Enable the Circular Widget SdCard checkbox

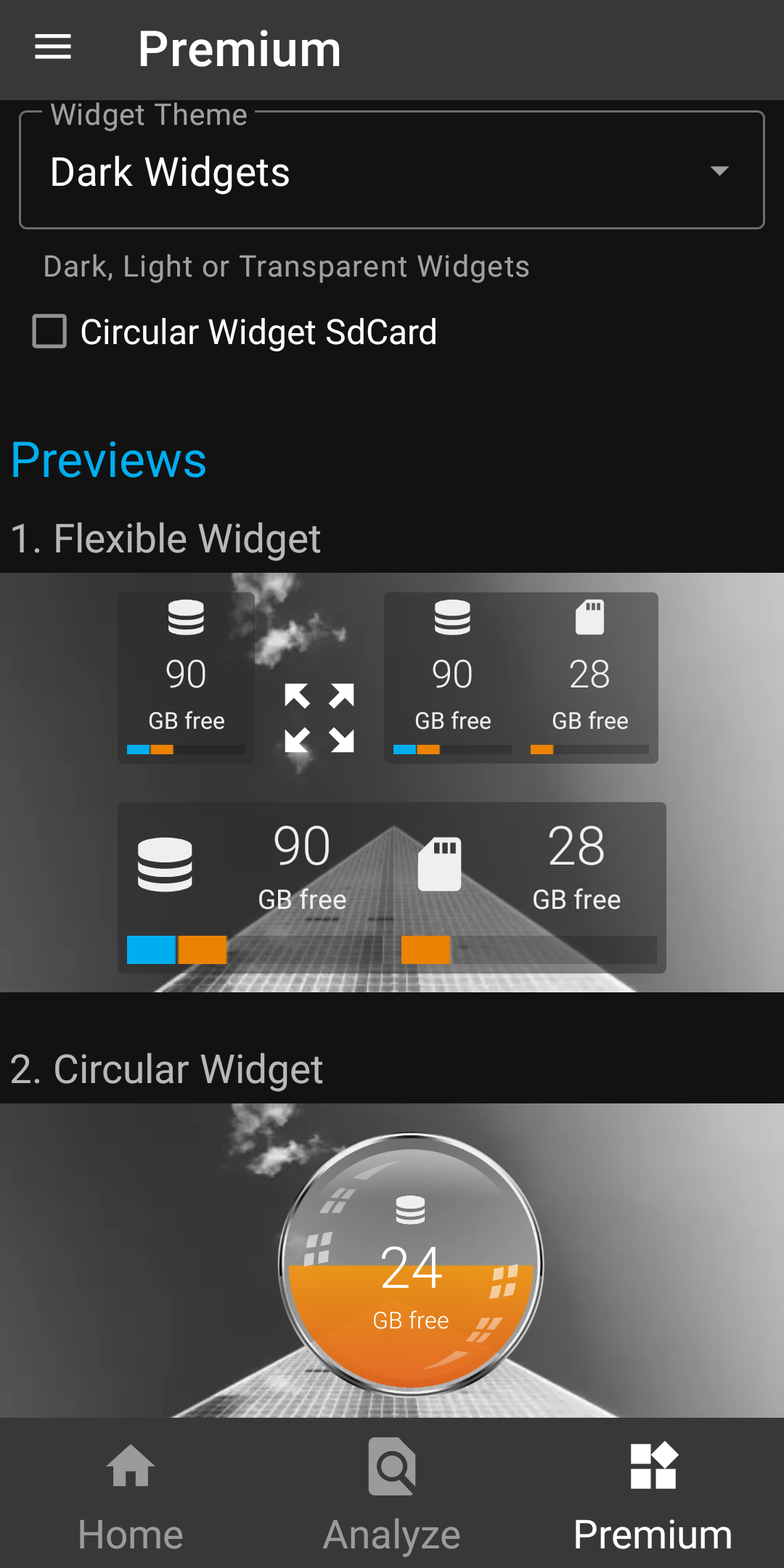point(49,331)
